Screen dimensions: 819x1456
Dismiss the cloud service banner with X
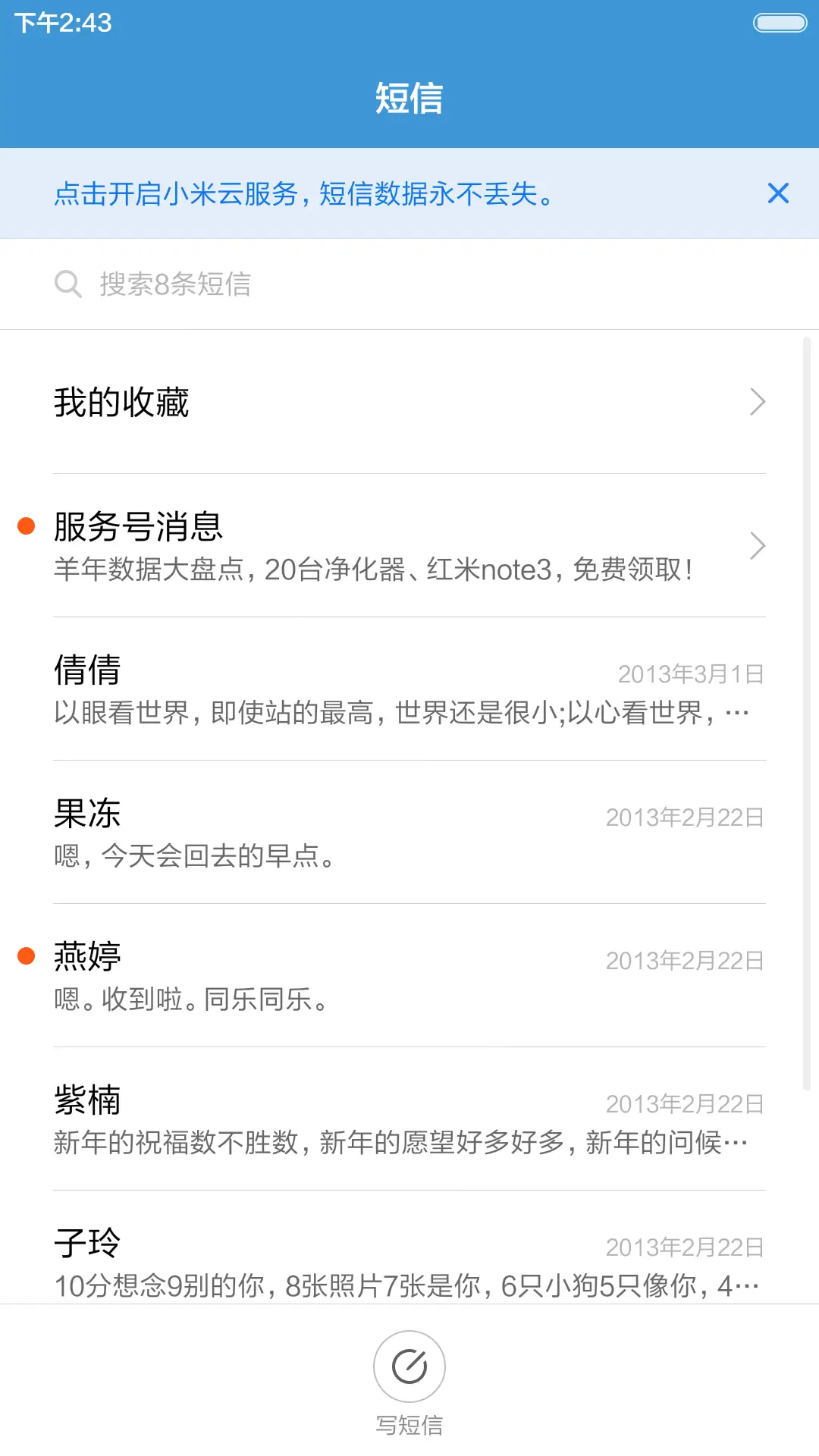click(x=778, y=193)
